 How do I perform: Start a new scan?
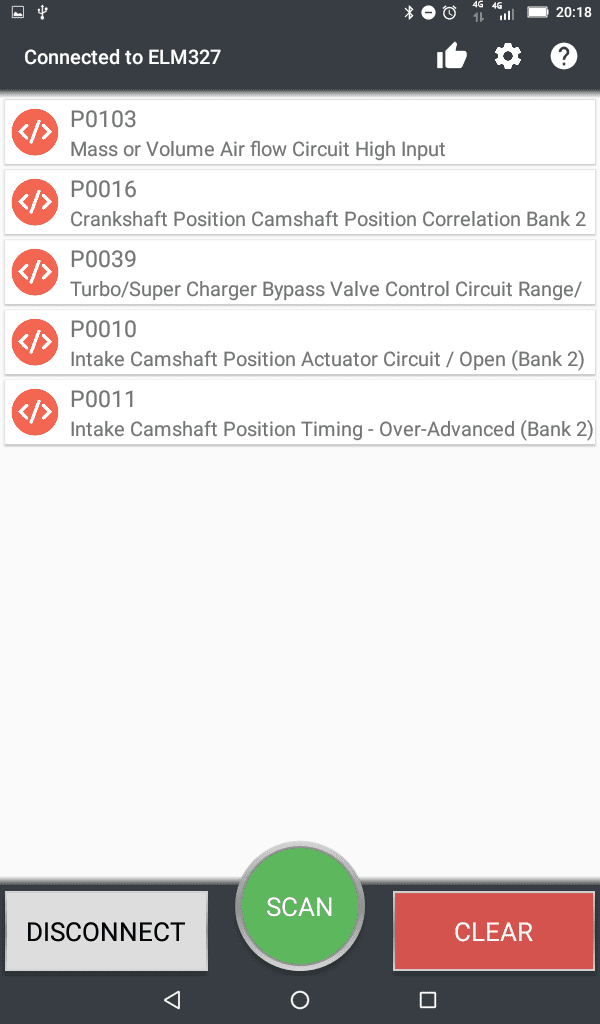(x=300, y=907)
